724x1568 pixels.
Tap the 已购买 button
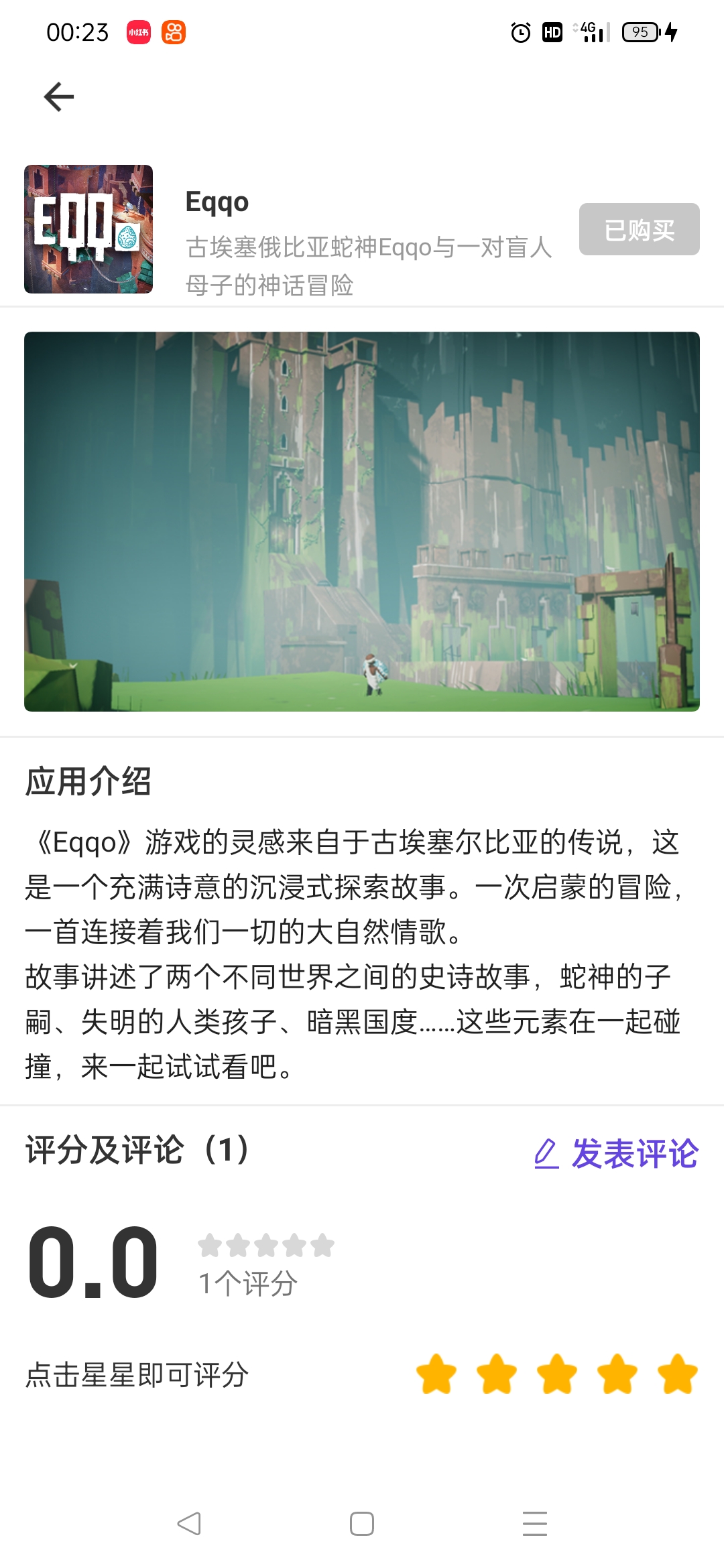point(639,230)
